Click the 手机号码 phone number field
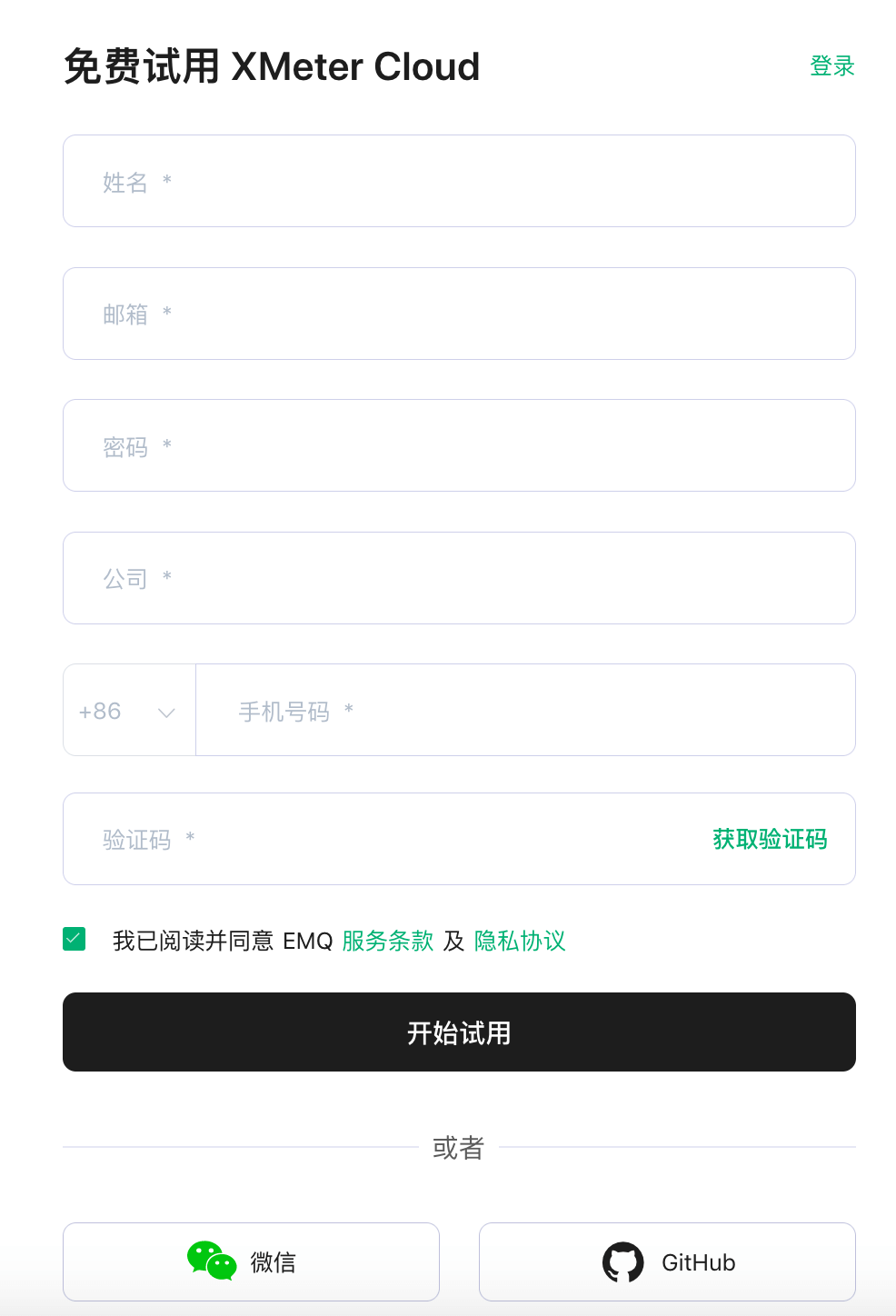 (525, 710)
